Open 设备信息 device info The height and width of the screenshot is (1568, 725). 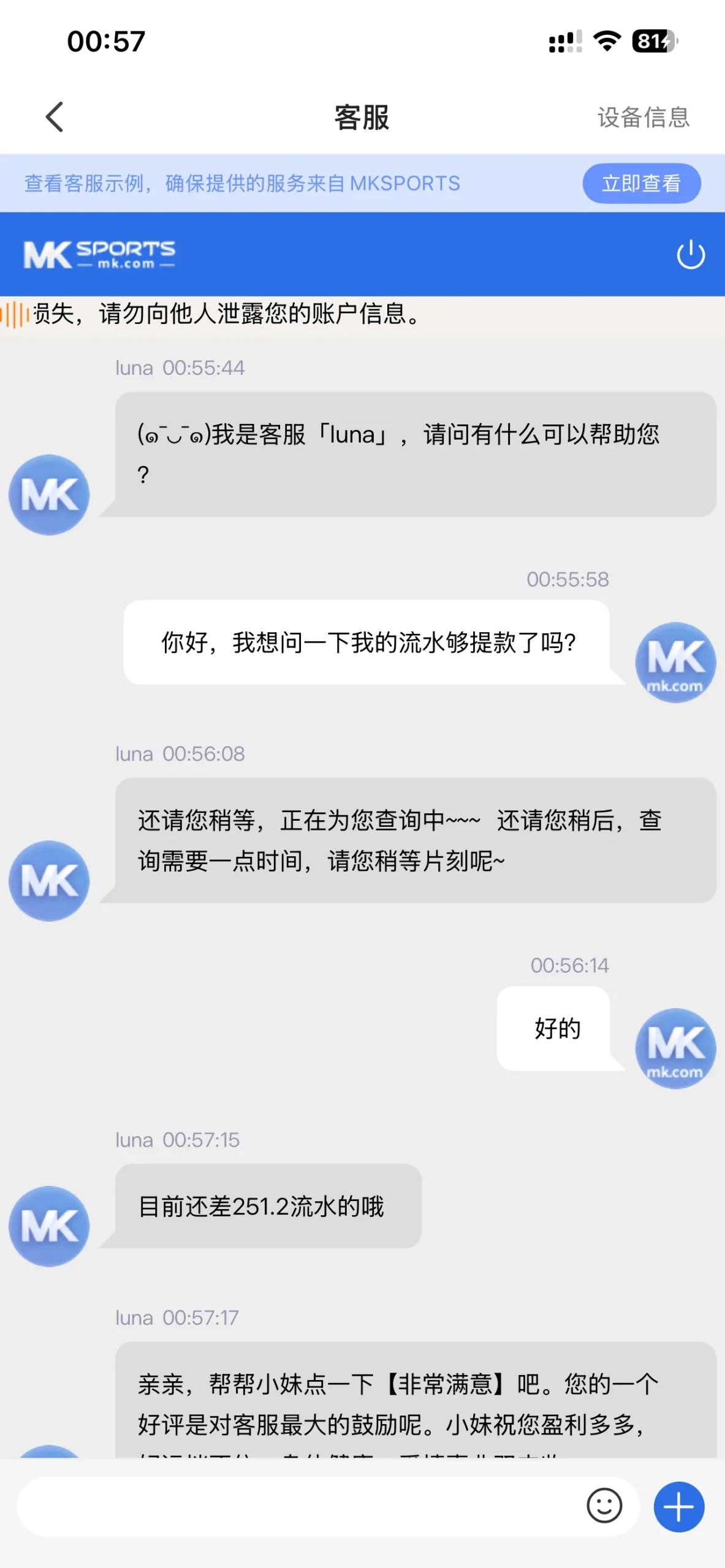pos(643,117)
